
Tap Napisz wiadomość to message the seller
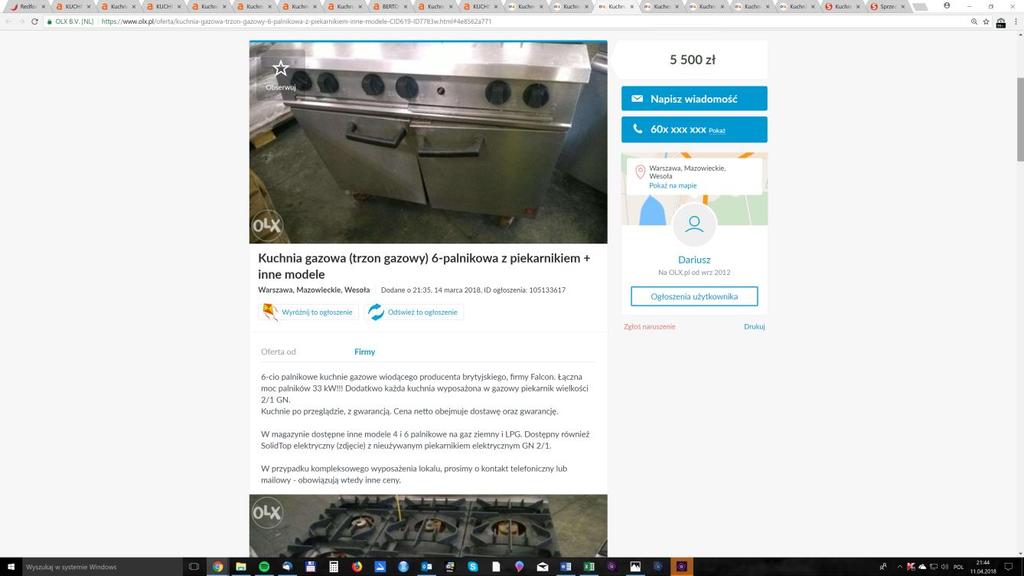click(x=694, y=99)
